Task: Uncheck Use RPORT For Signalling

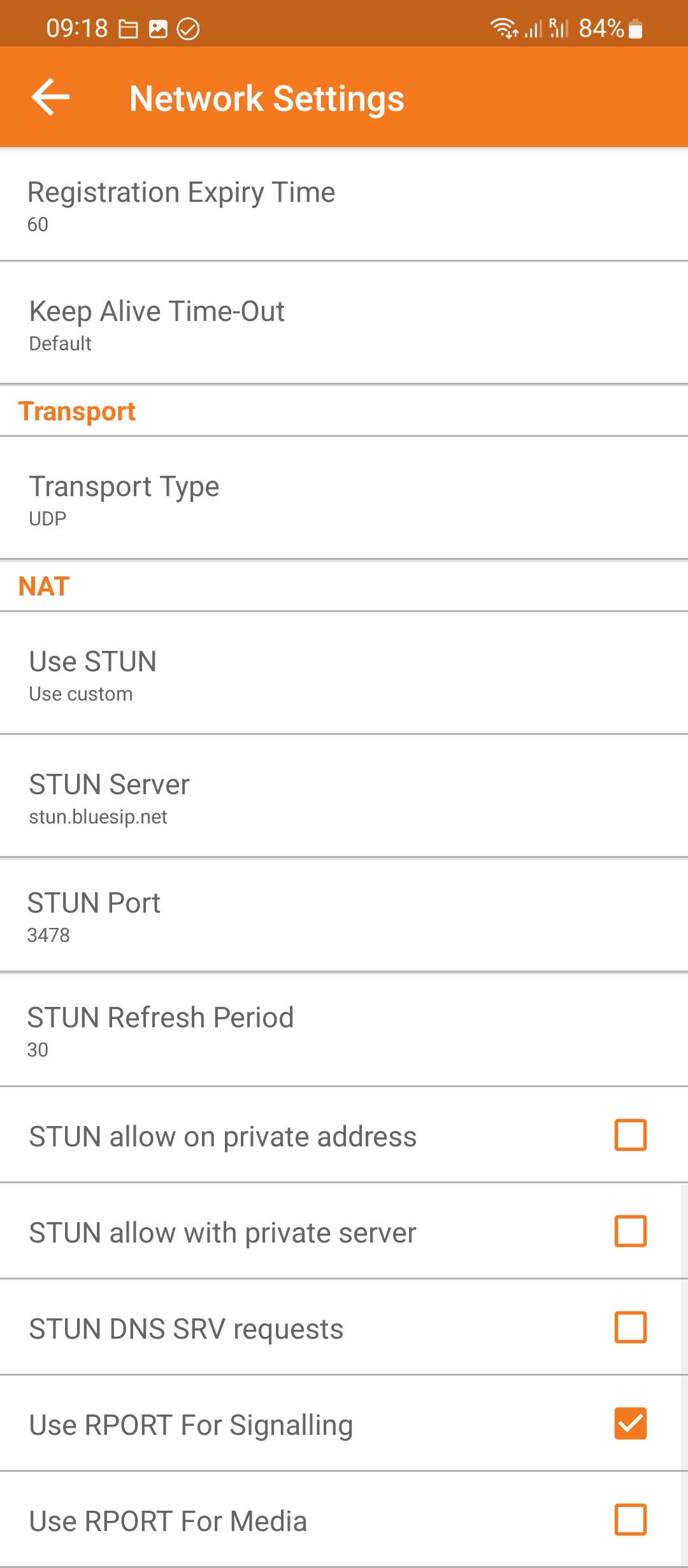Action: click(x=631, y=1423)
